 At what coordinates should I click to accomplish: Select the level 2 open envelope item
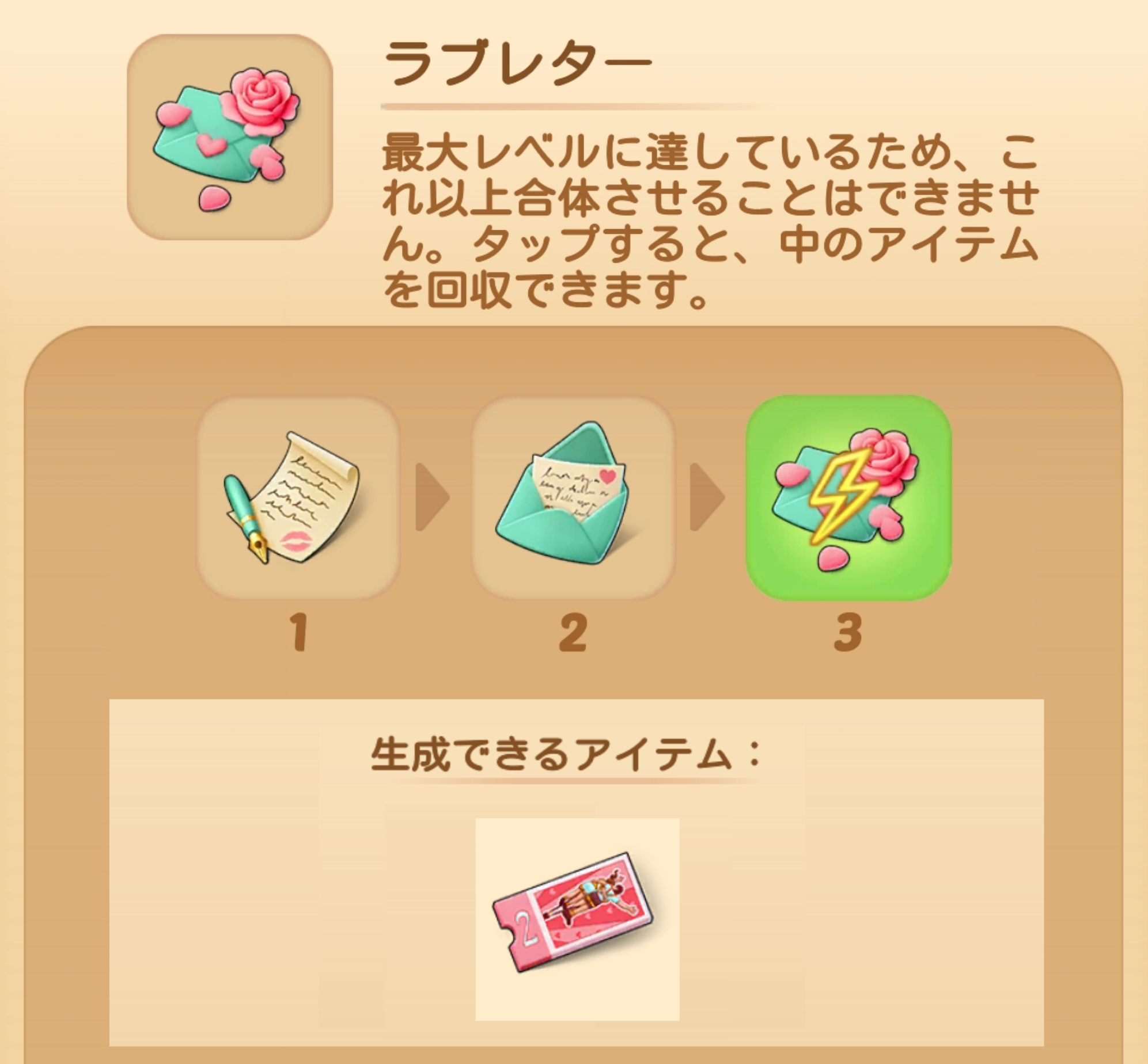tap(573, 497)
